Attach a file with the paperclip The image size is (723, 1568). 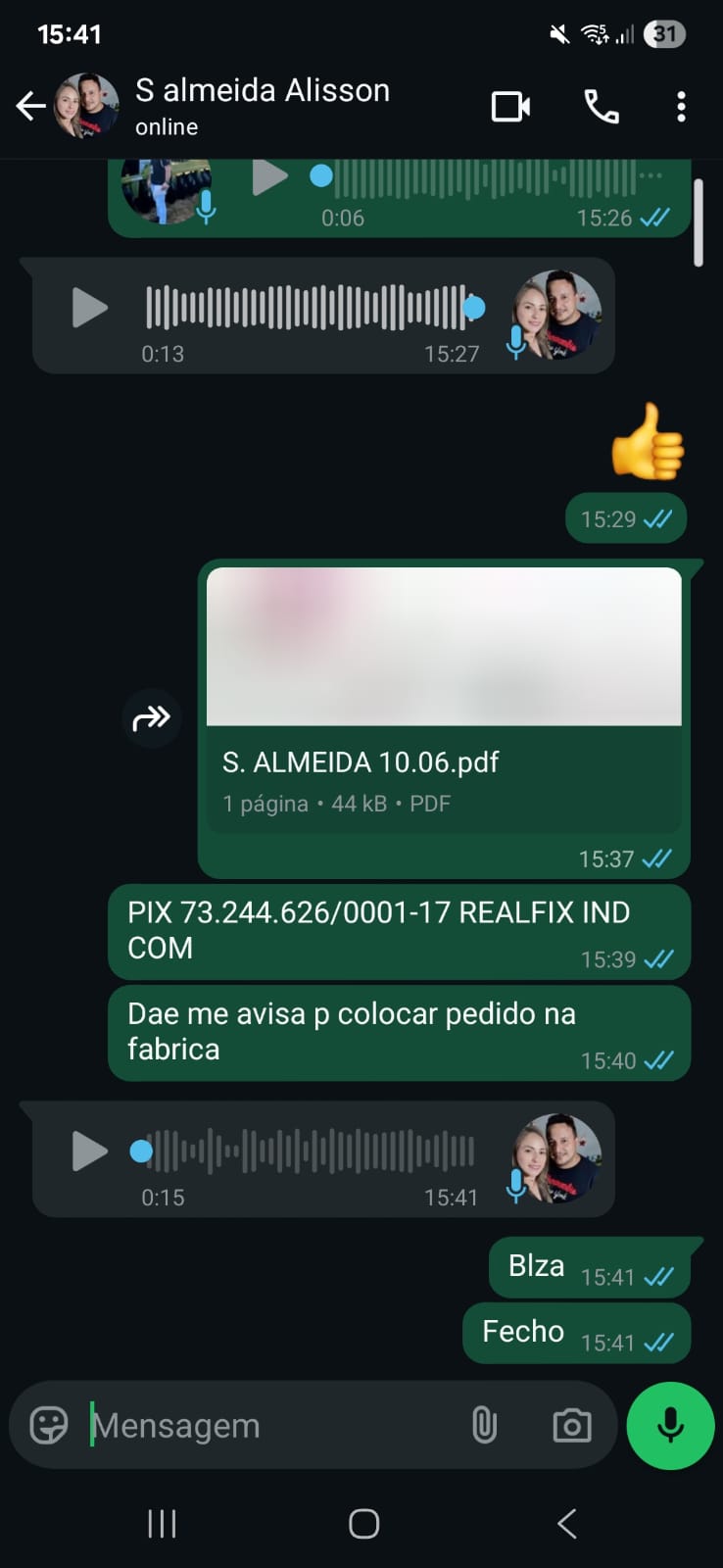[484, 1425]
